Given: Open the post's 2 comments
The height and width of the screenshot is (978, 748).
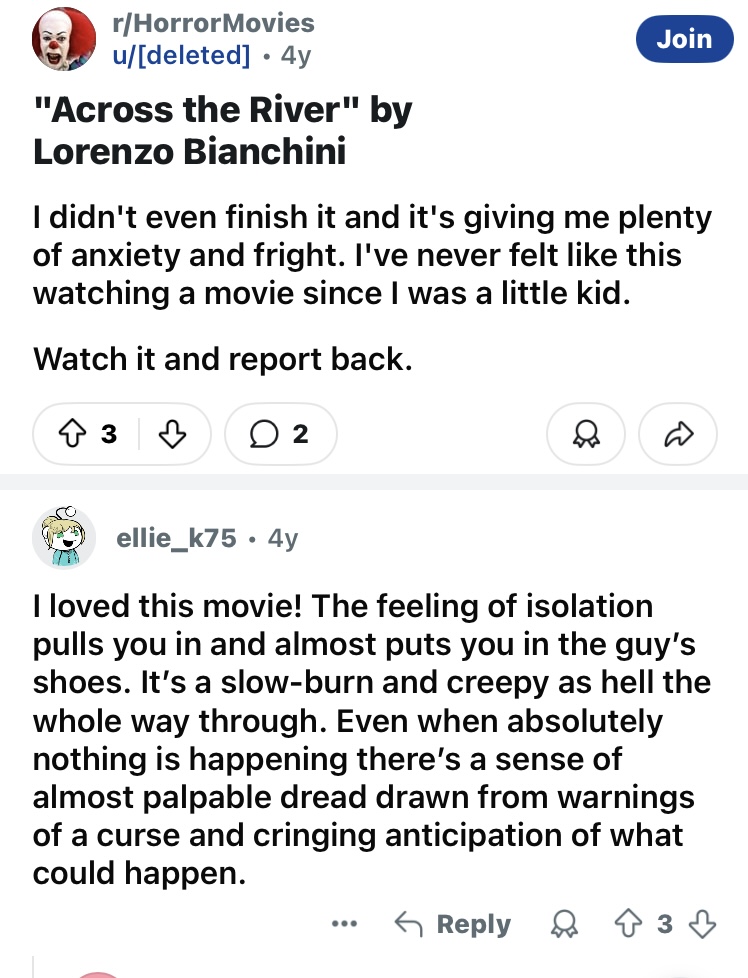Looking at the screenshot, I should [280, 434].
